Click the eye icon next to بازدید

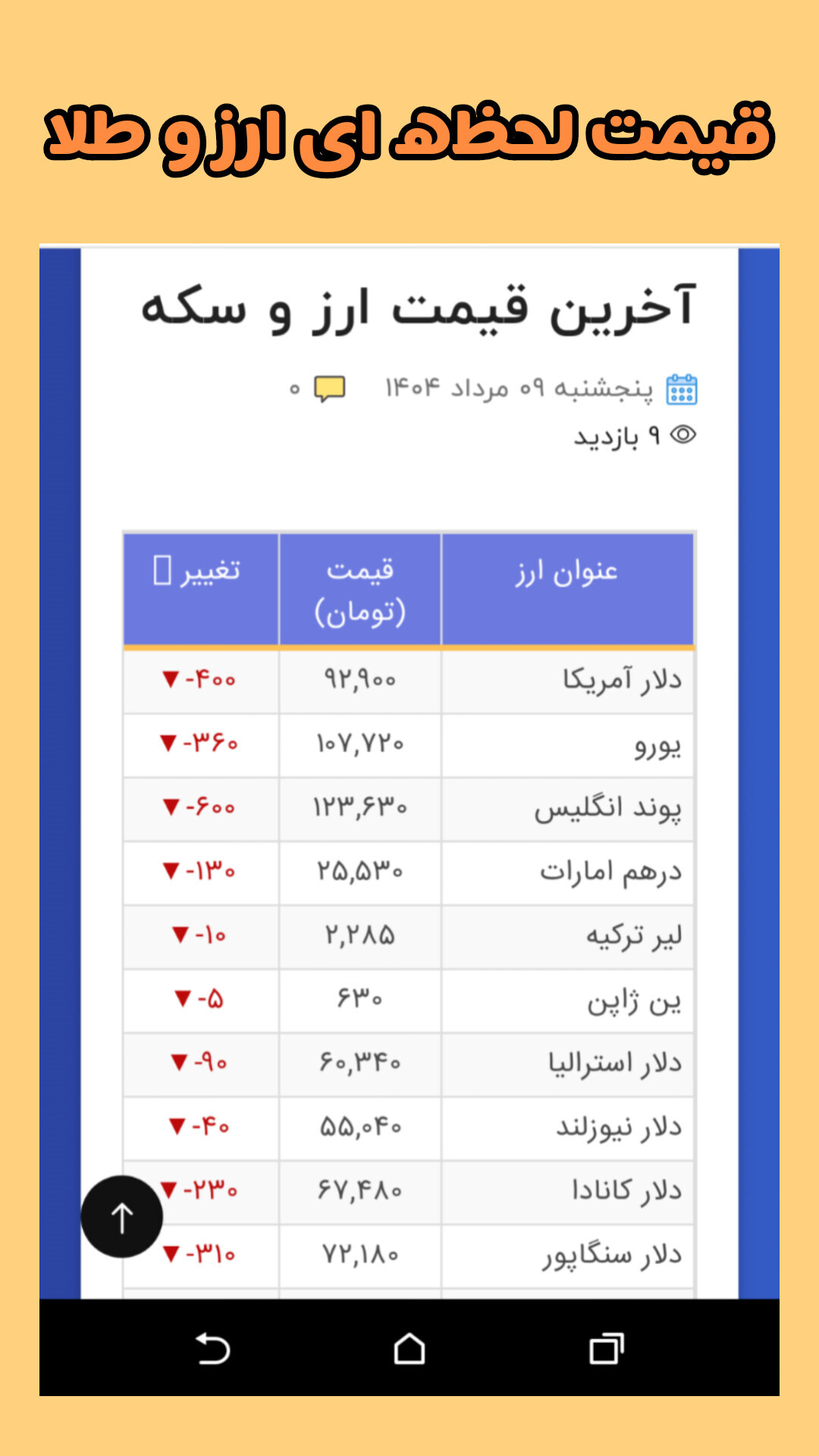pos(683,432)
